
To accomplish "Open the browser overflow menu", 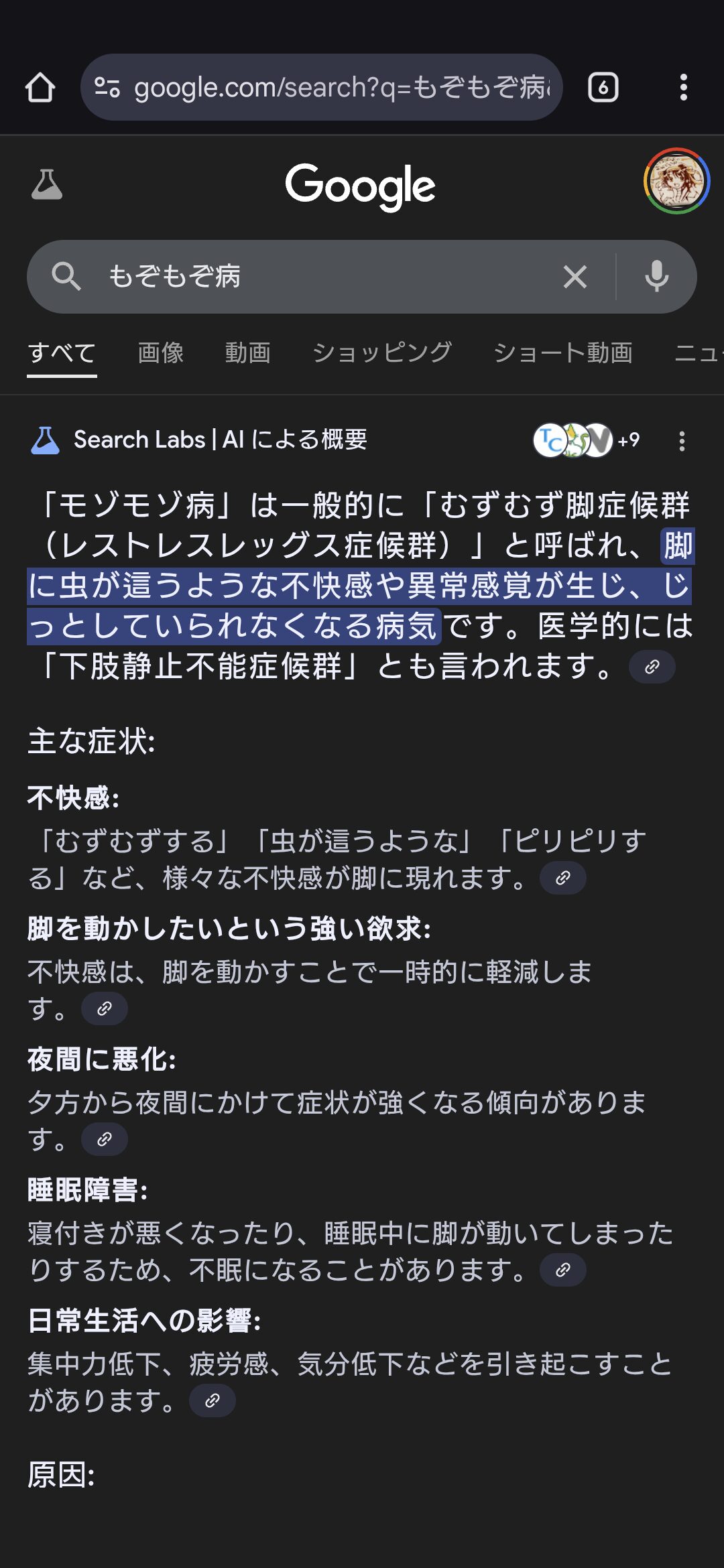I will pyautogui.click(x=684, y=87).
